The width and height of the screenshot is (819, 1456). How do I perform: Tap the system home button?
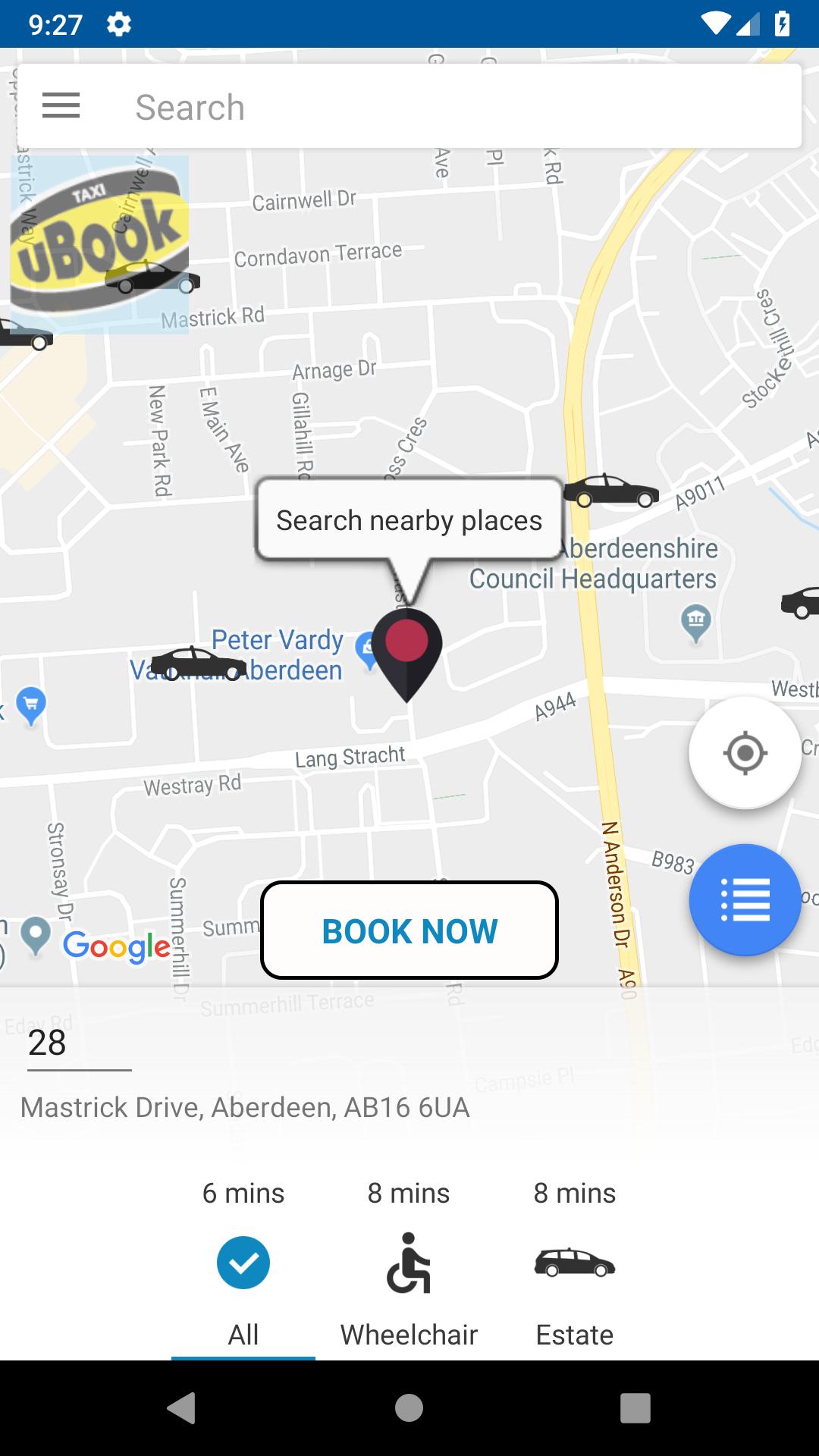click(409, 1408)
